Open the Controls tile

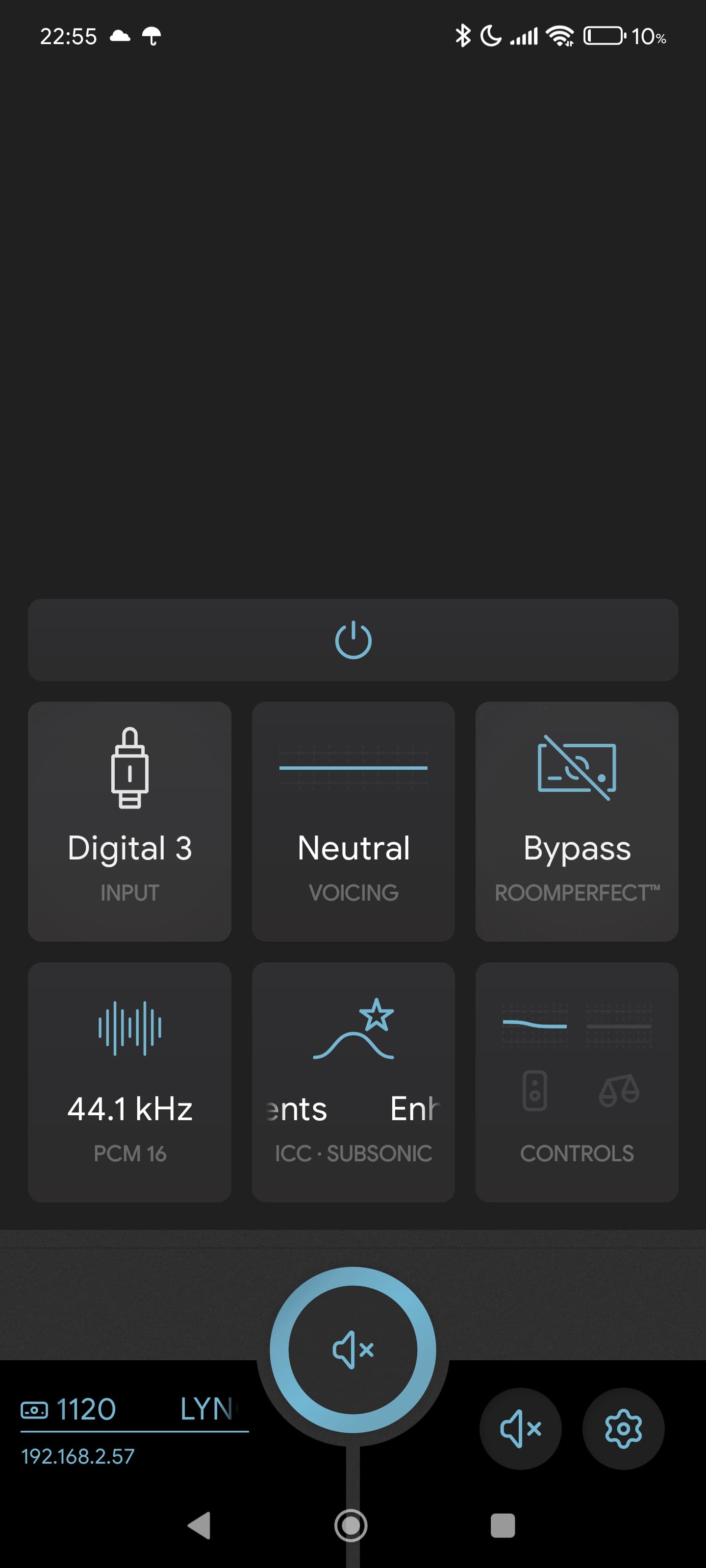(x=577, y=1081)
